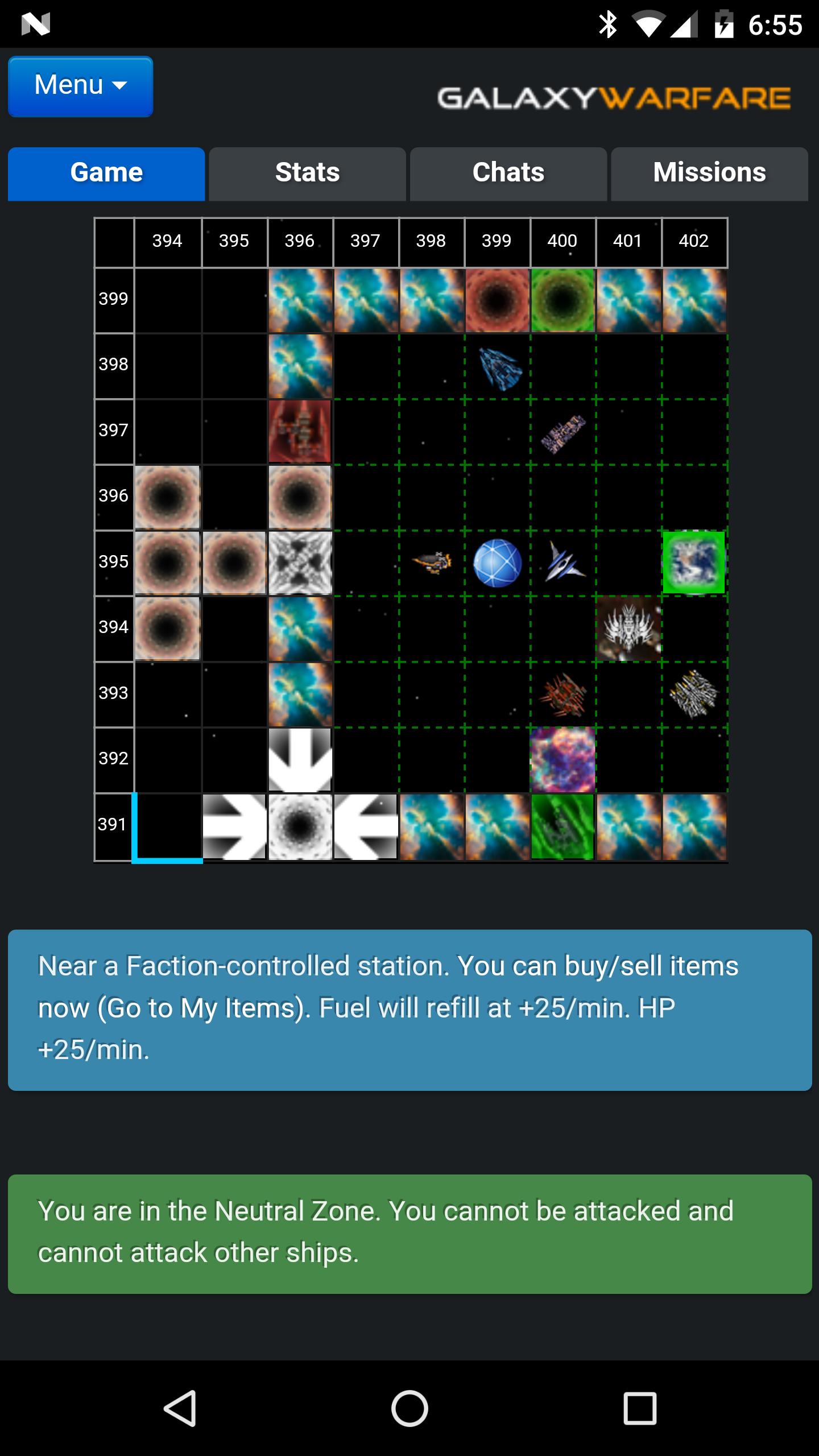Go to the Missions tab
Screen dimensions: 819x1456
709,173
